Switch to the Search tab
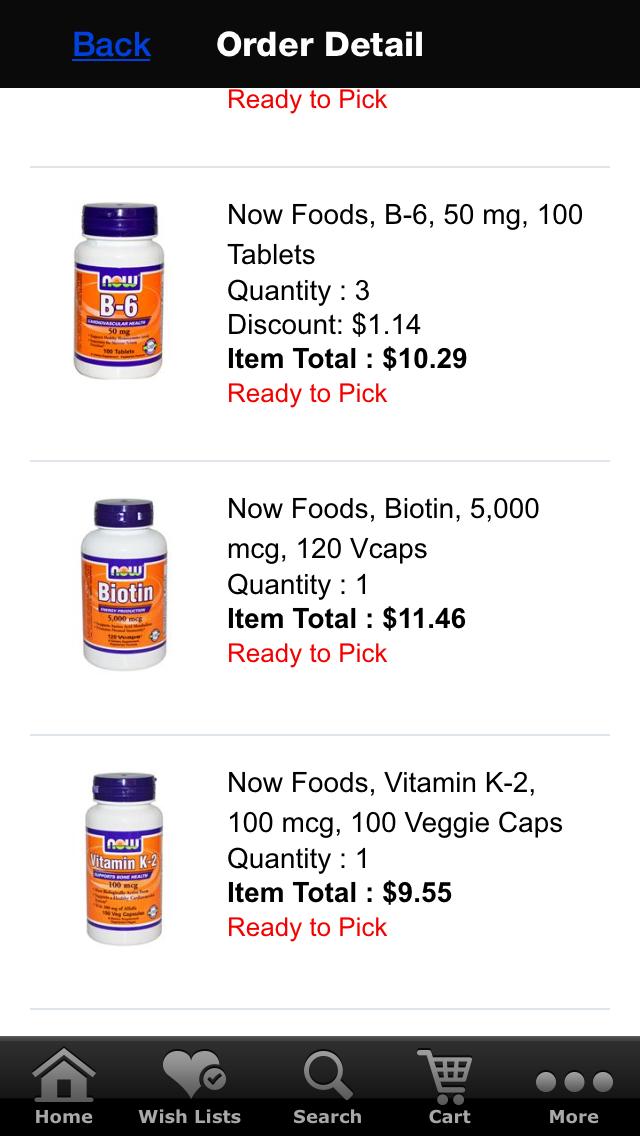The image size is (640, 1136). pos(327,1087)
